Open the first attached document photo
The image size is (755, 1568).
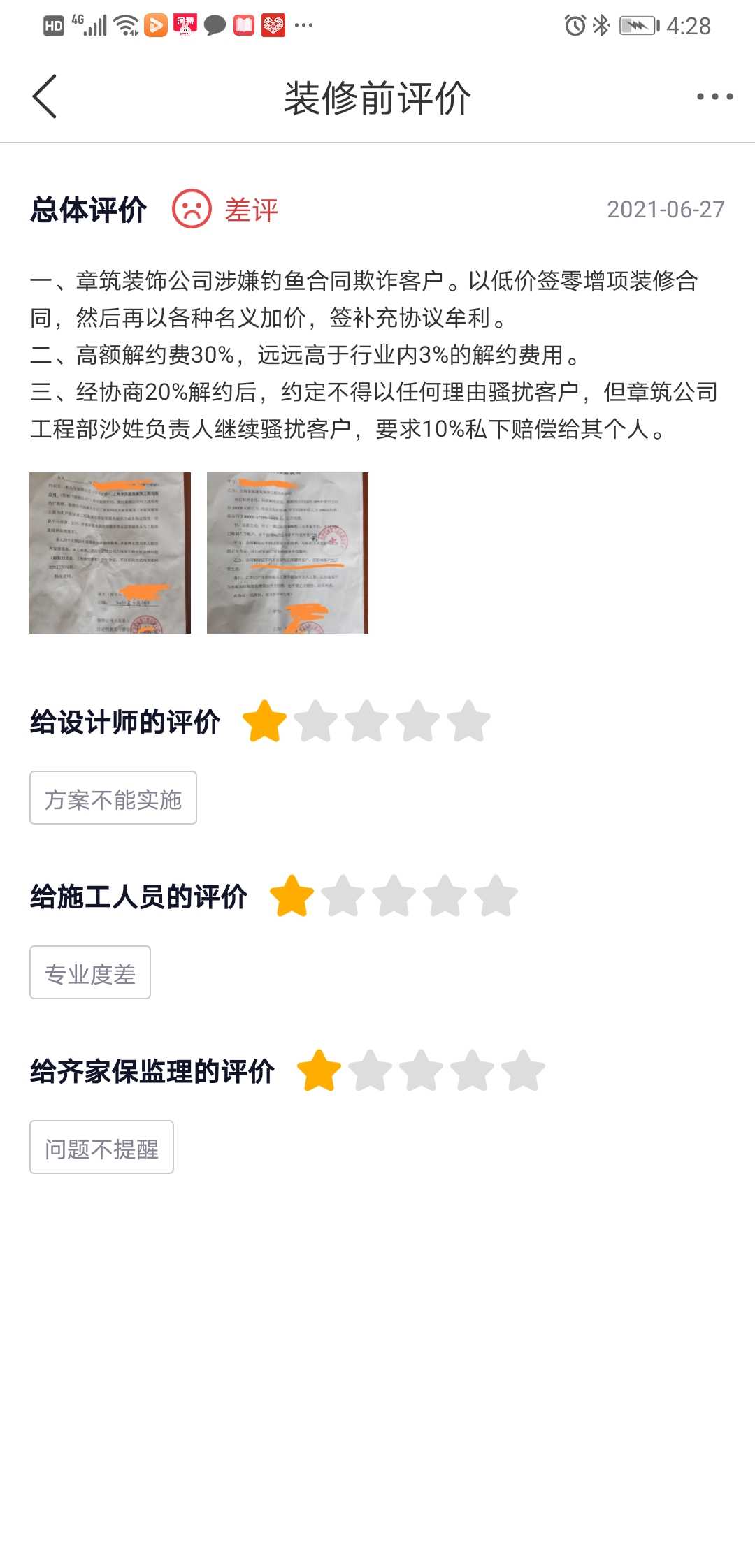pyautogui.click(x=110, y=553)
